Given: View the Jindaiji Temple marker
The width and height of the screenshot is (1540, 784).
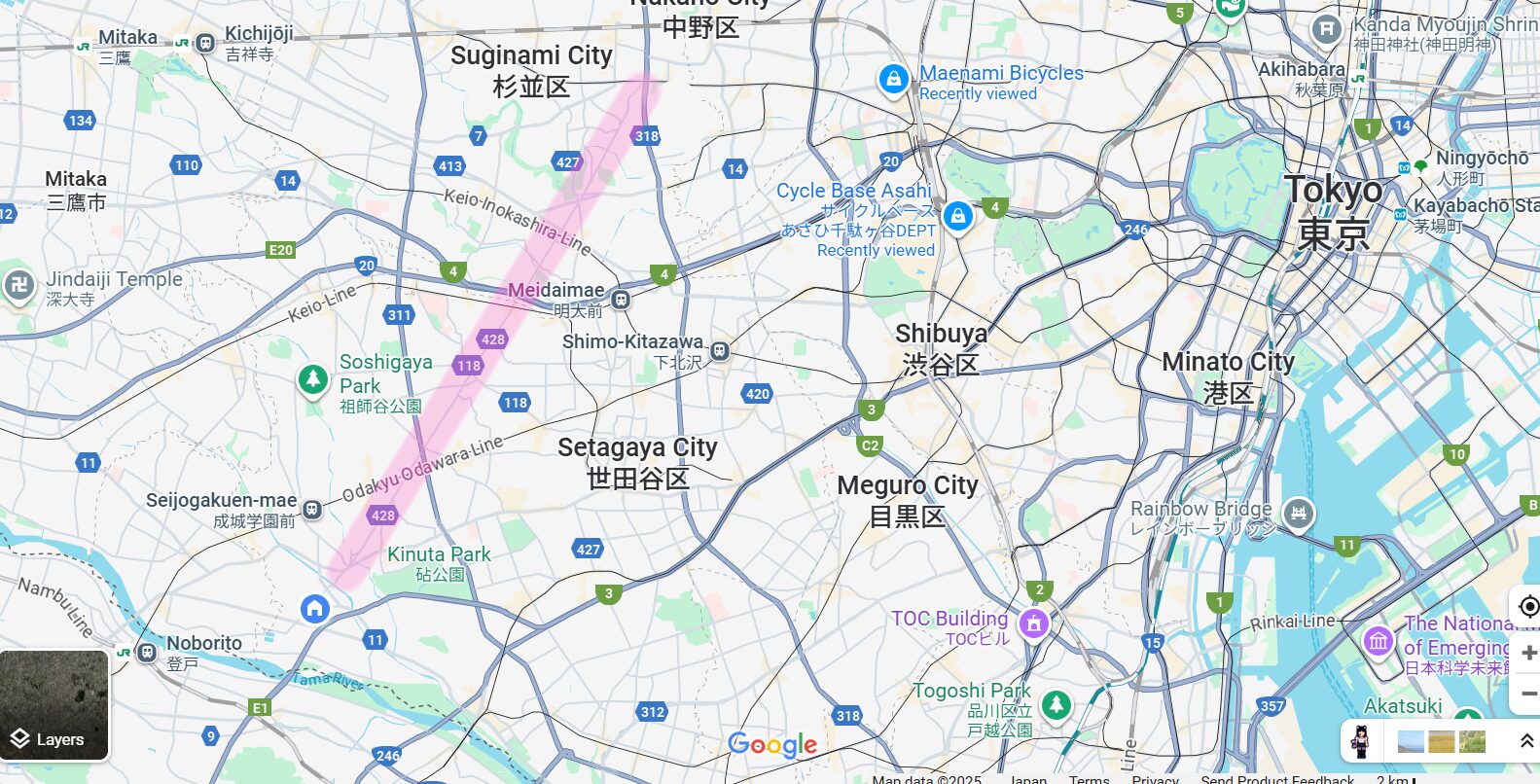Looking at the screenshot, I should coord(19,286).
